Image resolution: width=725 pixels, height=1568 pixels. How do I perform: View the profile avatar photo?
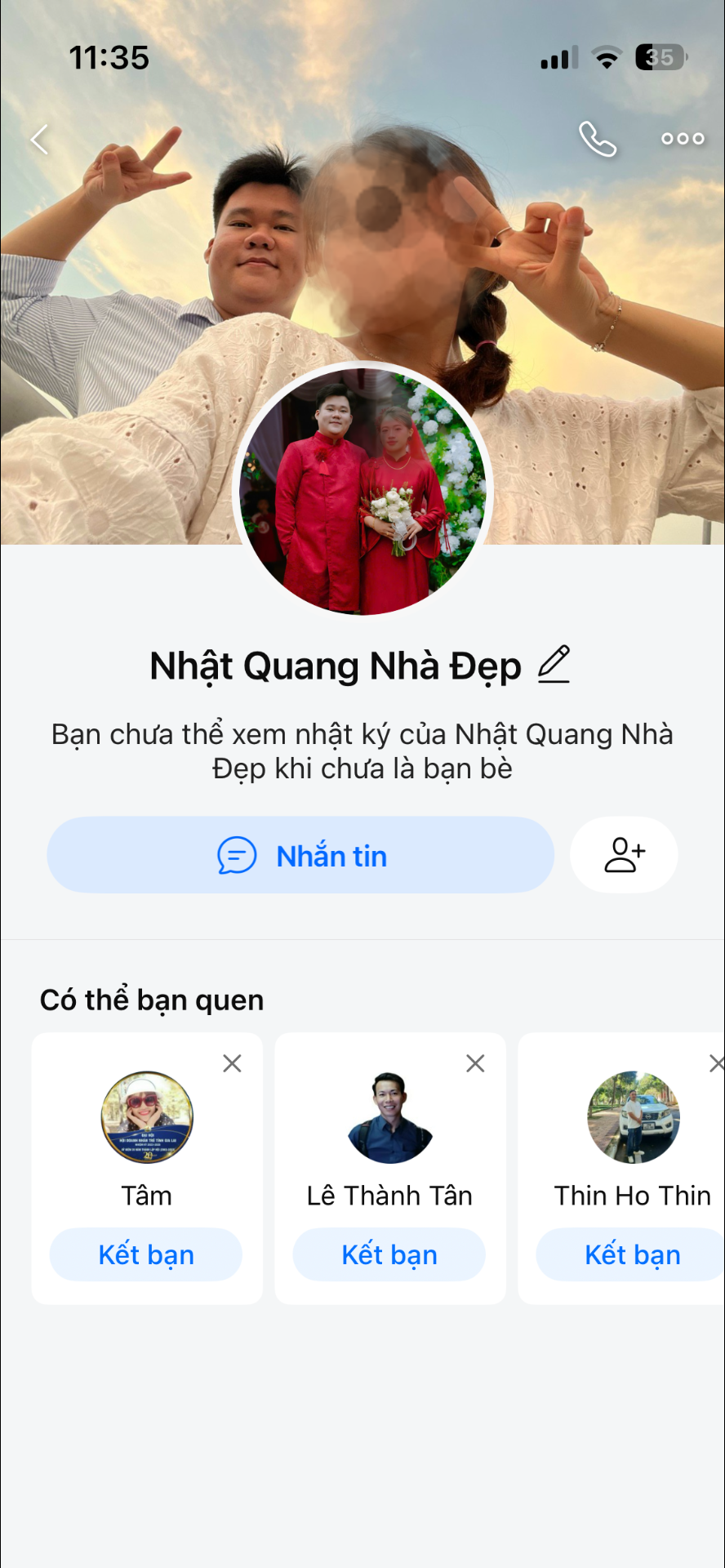362,490
